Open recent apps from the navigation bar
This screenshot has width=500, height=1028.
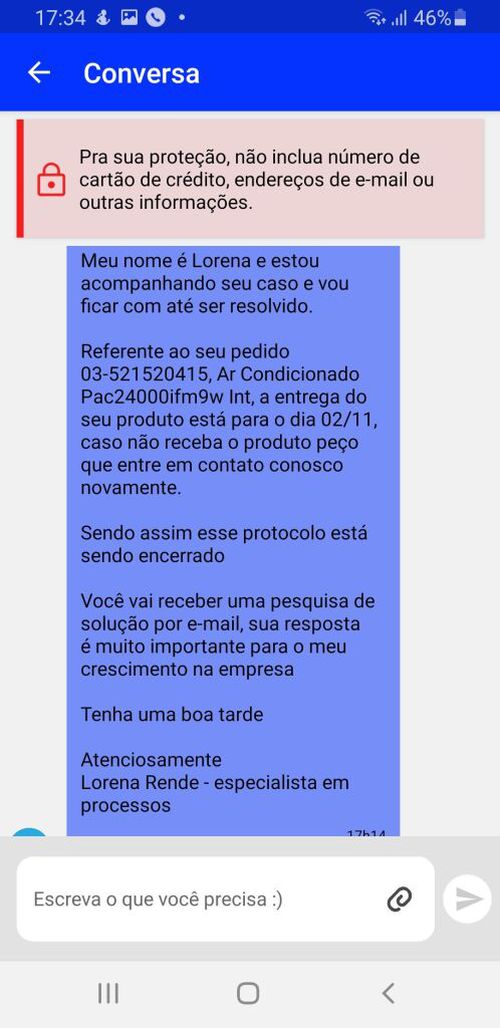(x=108, y=993)
